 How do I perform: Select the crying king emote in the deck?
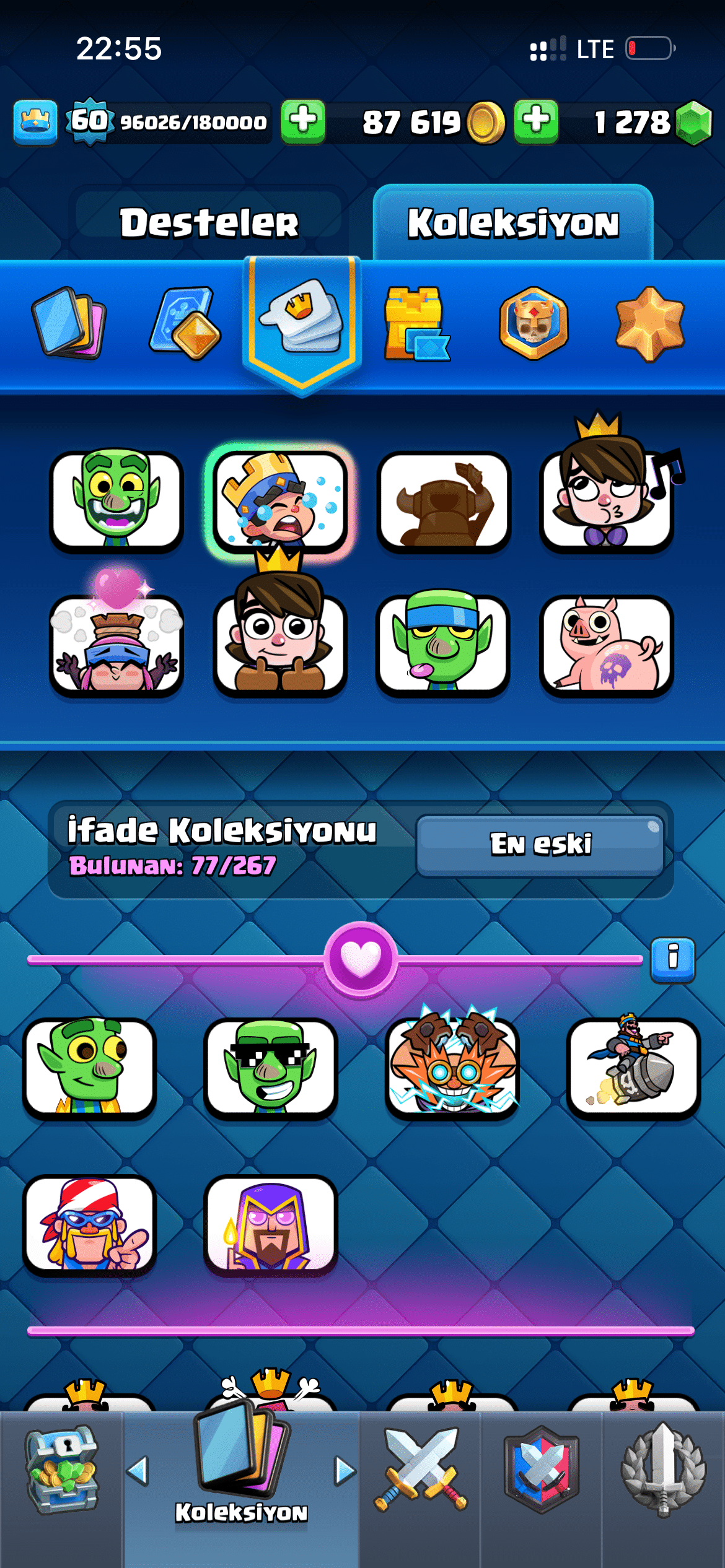tap(279, 500)
